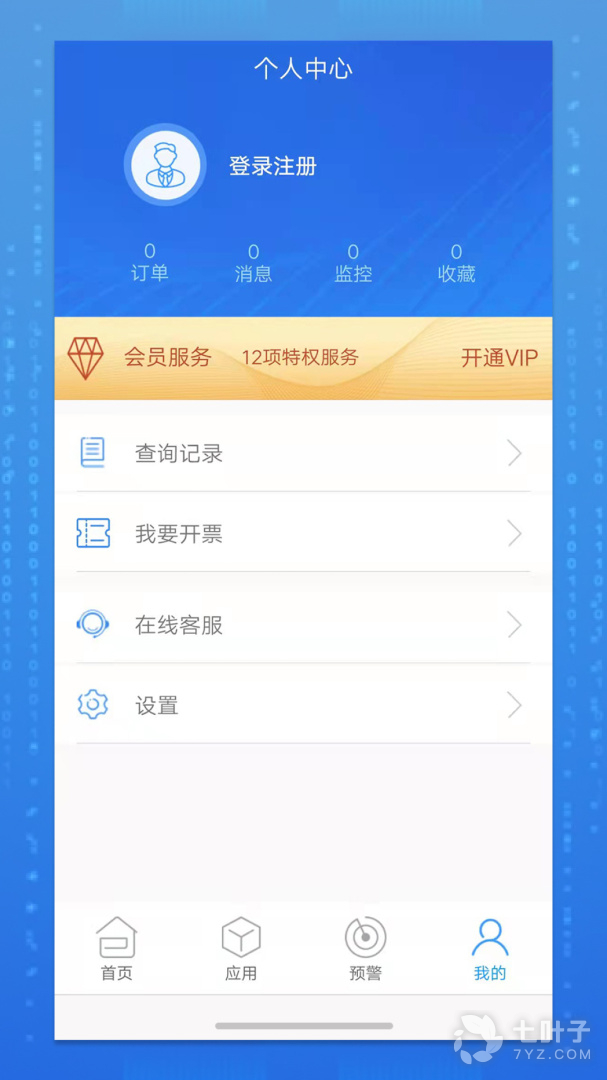The width and height of the screenshot is (607, 1080).
Task: Select the 我的 tab
Action: tap(490, 949)
